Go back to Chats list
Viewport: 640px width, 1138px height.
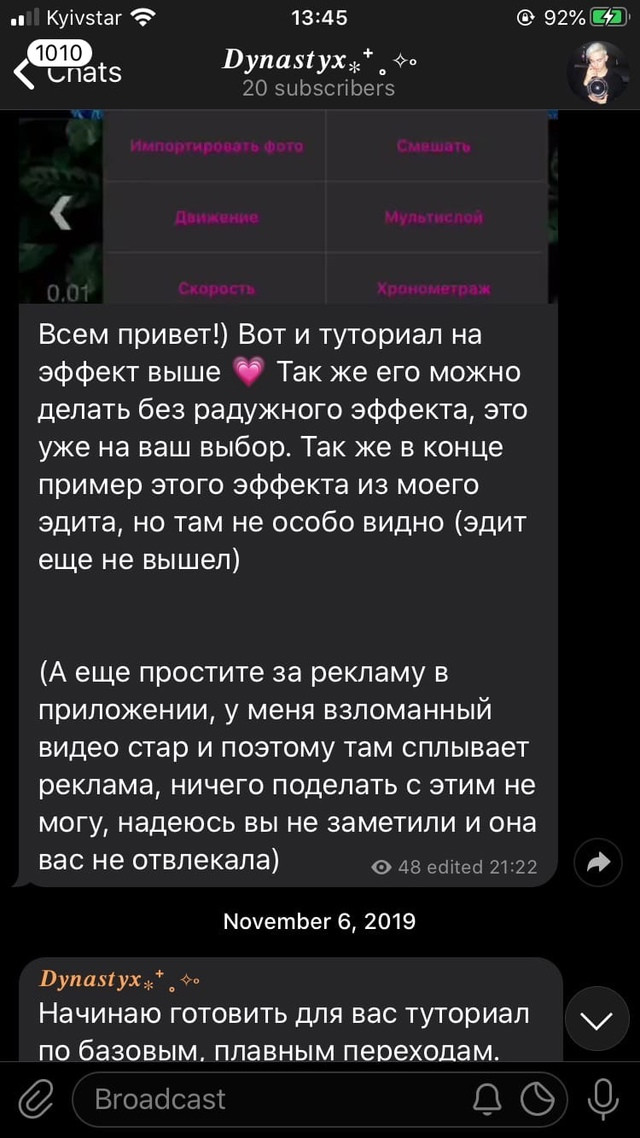[x=67, y=68]
